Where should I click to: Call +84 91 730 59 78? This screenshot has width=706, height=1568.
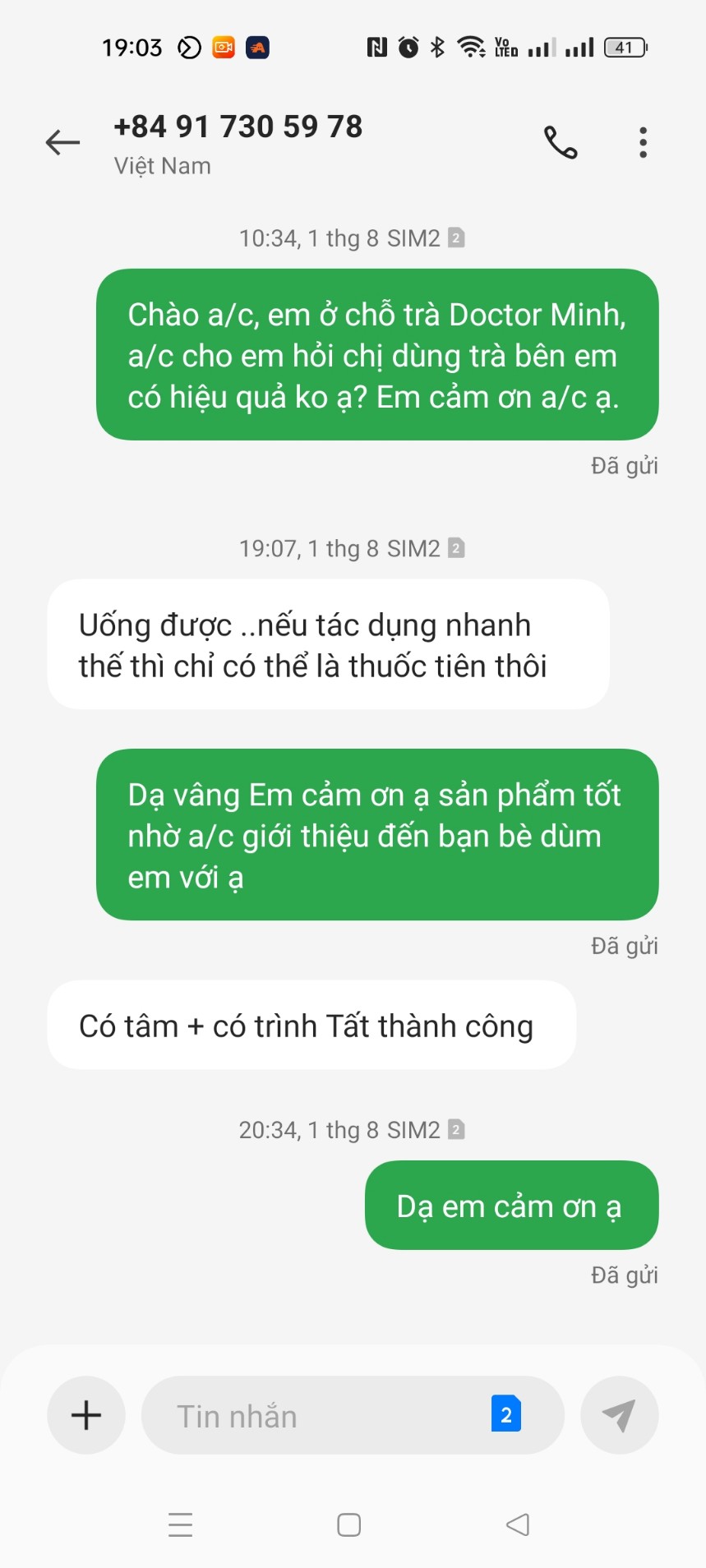tap(561, 142)
